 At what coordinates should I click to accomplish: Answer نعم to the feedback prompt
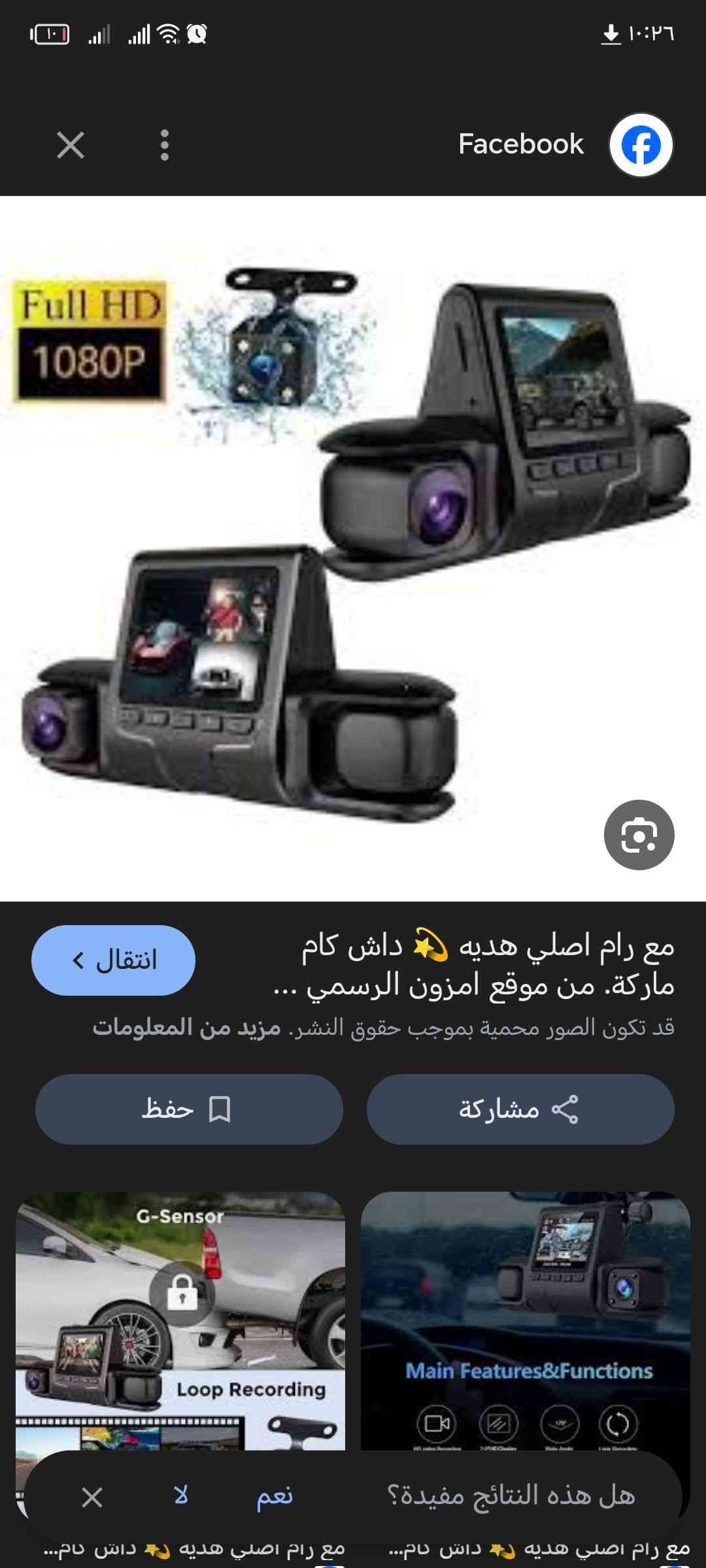(x=275, y=1496)
